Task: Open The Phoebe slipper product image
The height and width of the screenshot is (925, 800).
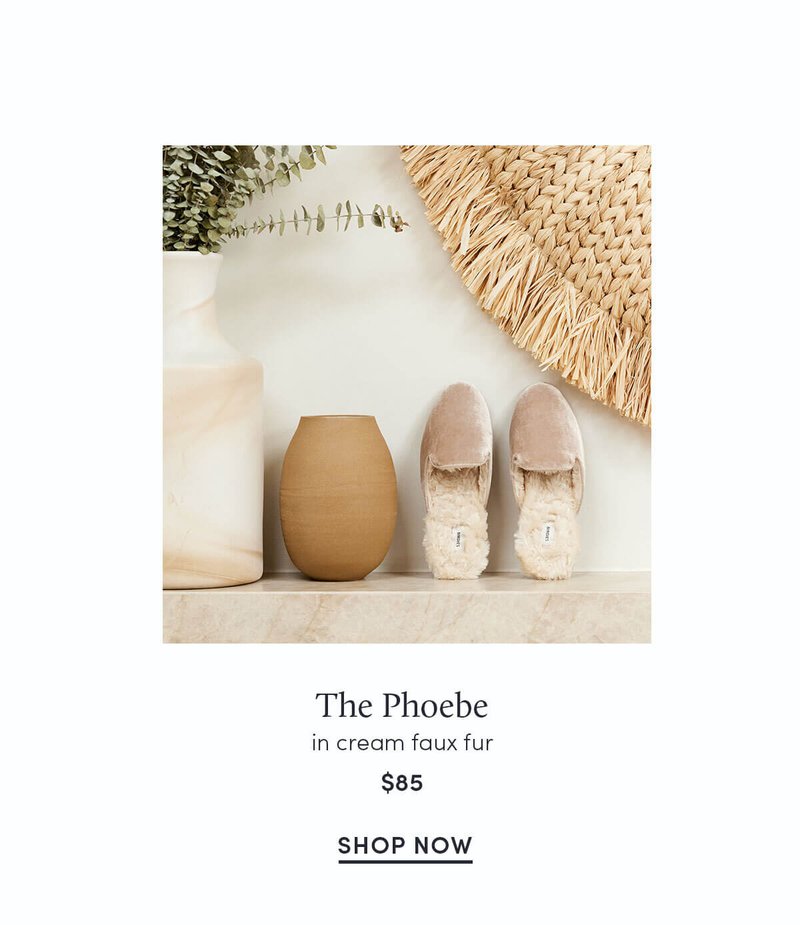Action: 406,394
